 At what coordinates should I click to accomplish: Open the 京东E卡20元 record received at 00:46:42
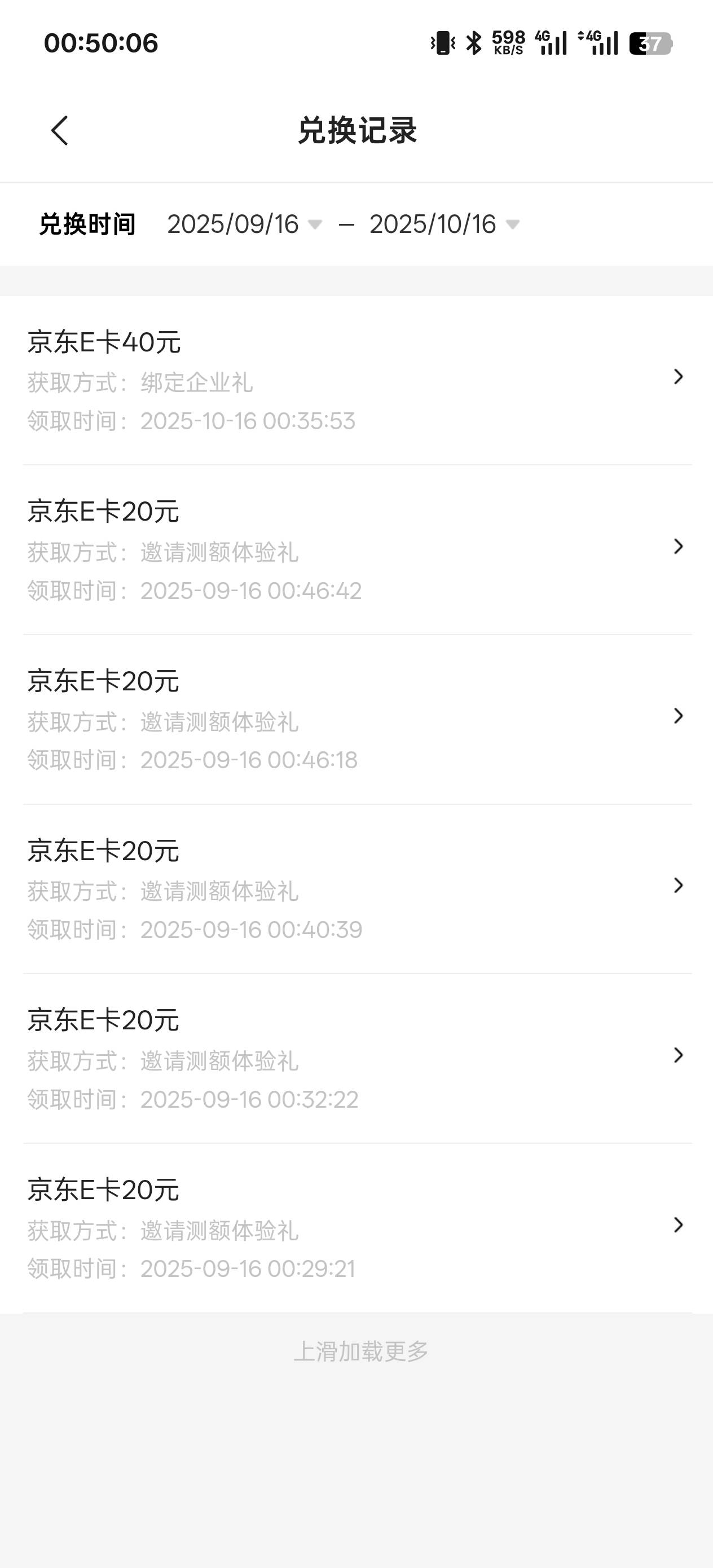pyautogui.click(x=357, y=550)
